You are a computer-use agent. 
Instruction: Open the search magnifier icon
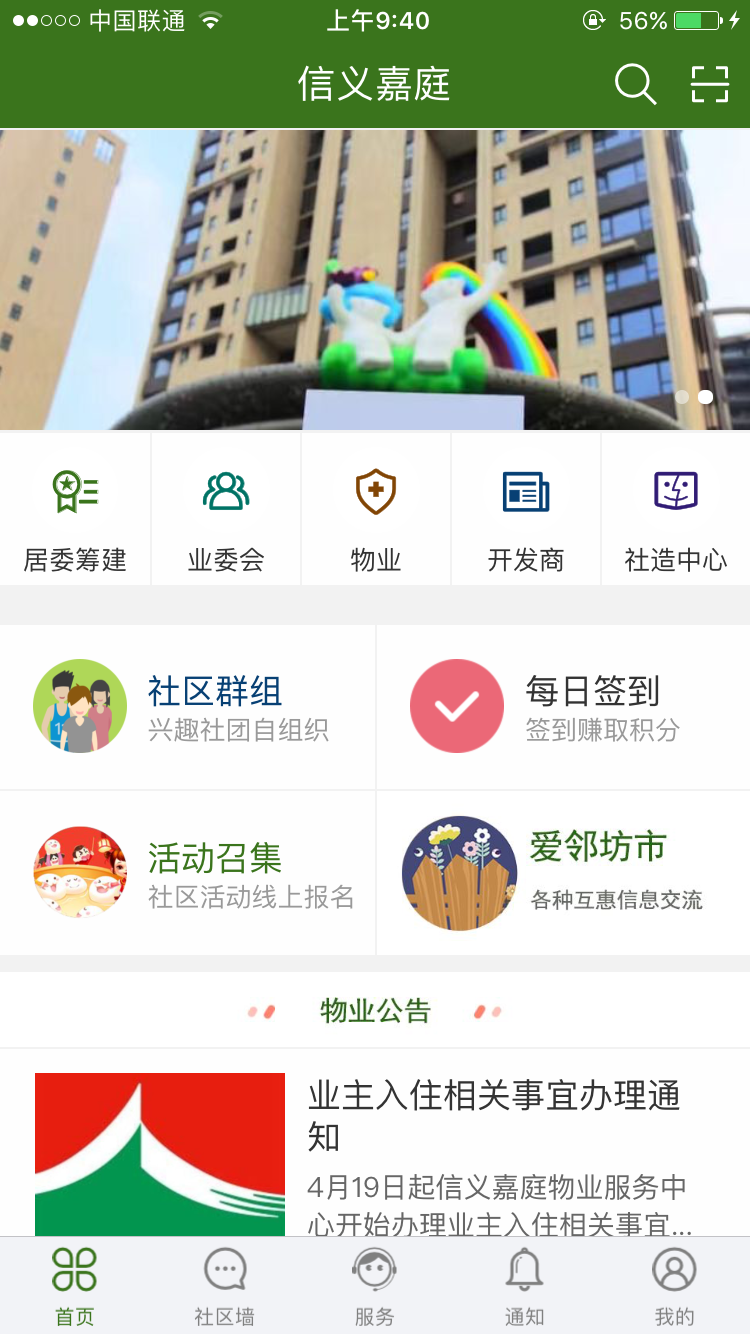coord(635,84)
